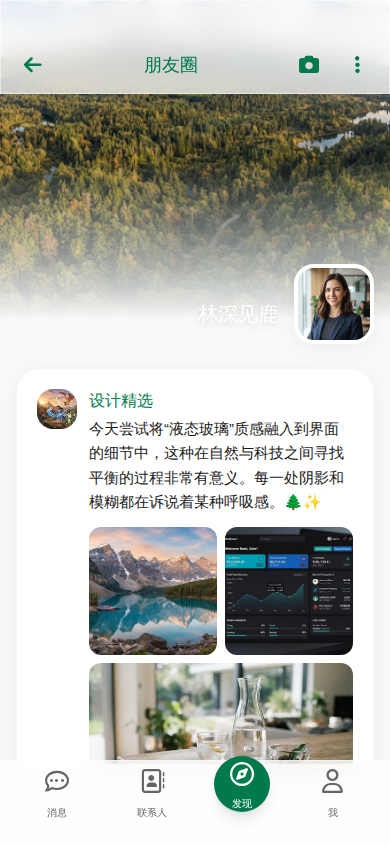Select the 发现 tab
This screenshot has width=390, height=844.
click(242, 785)
